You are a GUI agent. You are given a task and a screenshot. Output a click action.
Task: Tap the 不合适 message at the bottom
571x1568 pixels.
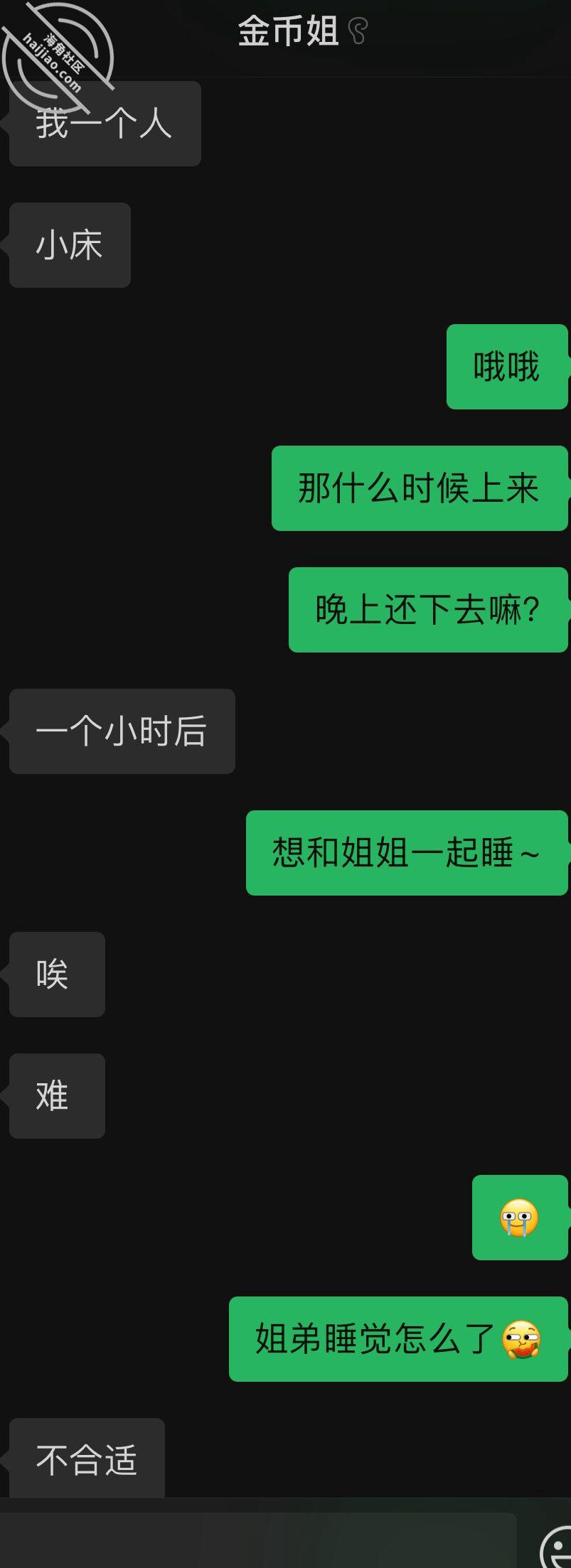[85, 1457]
